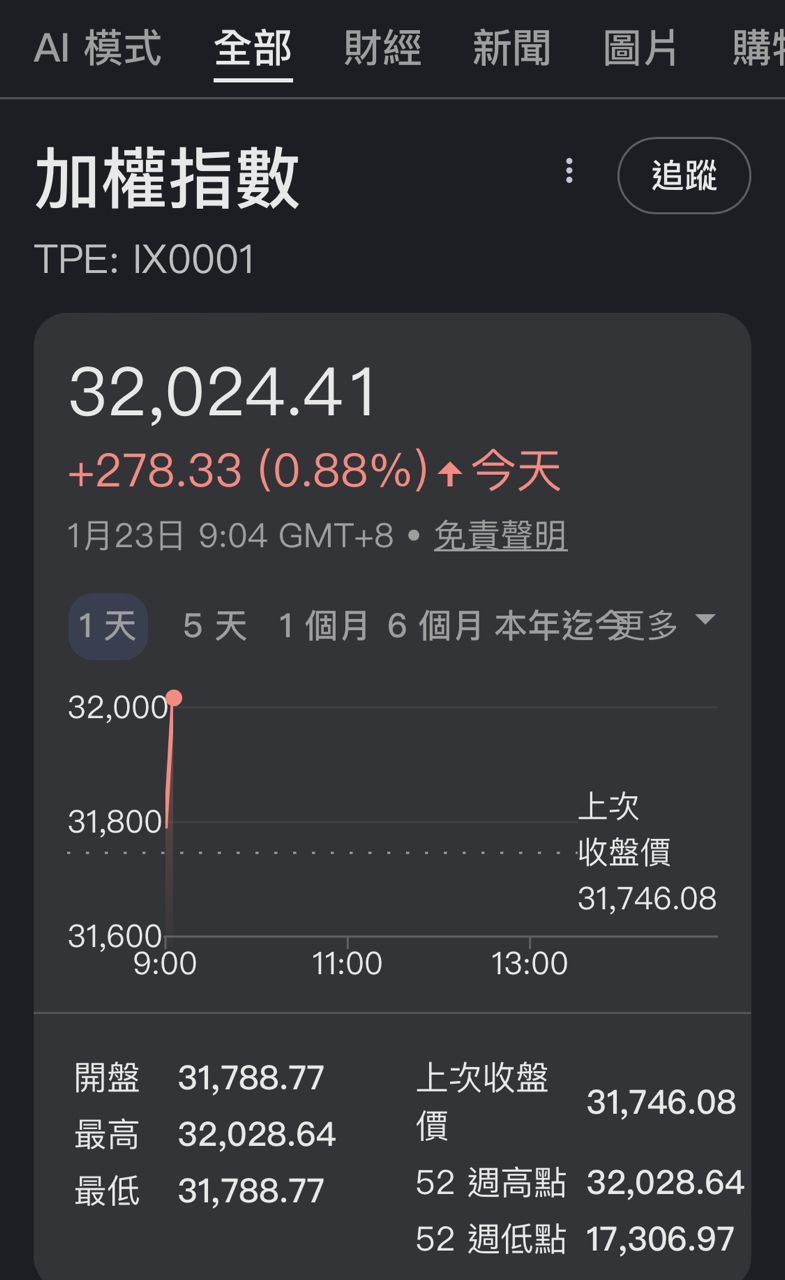Select the 全部 search tab
This screenshot has height=1280, width=785.
pyautogui.click(x=253, y=48)
